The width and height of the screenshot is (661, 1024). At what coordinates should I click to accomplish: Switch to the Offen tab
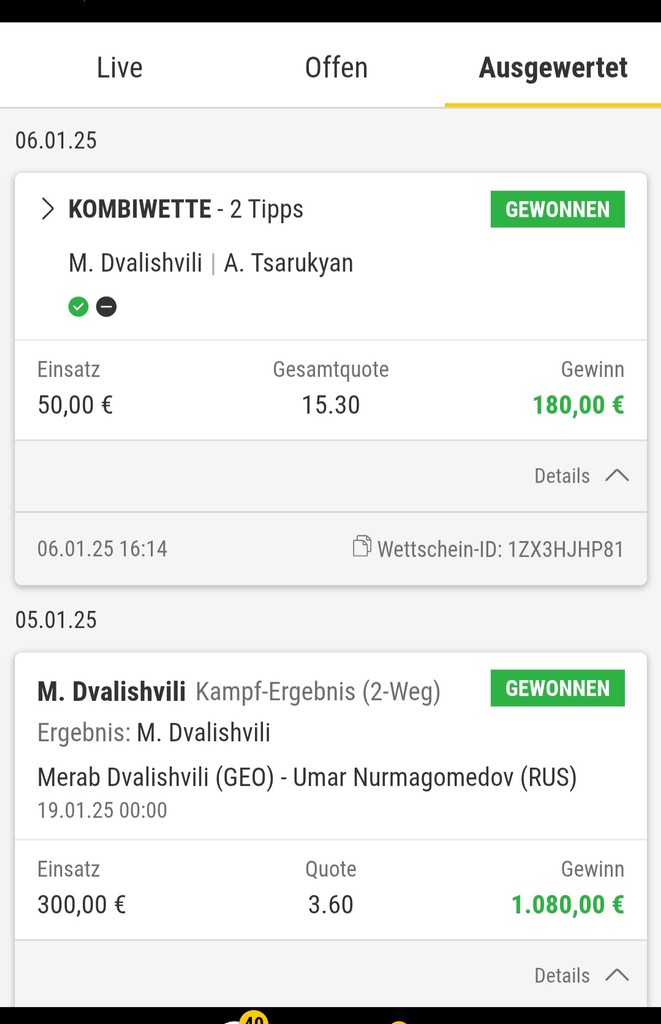(336, 68)
